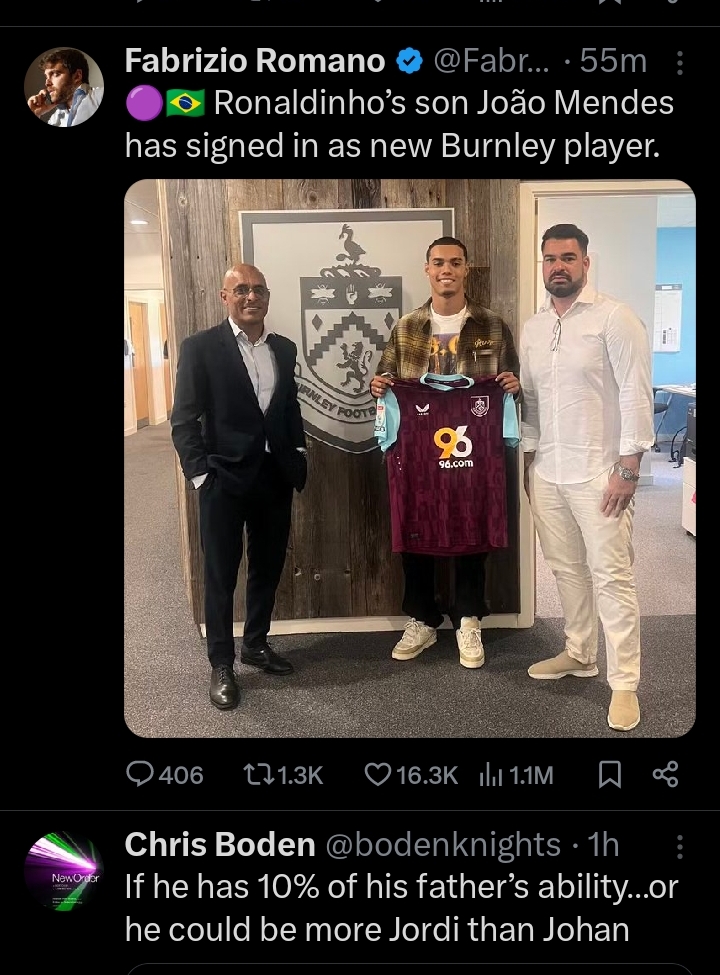Bookmark Fabrizio Romano's post
720x975 pixels.
(609, 774)
